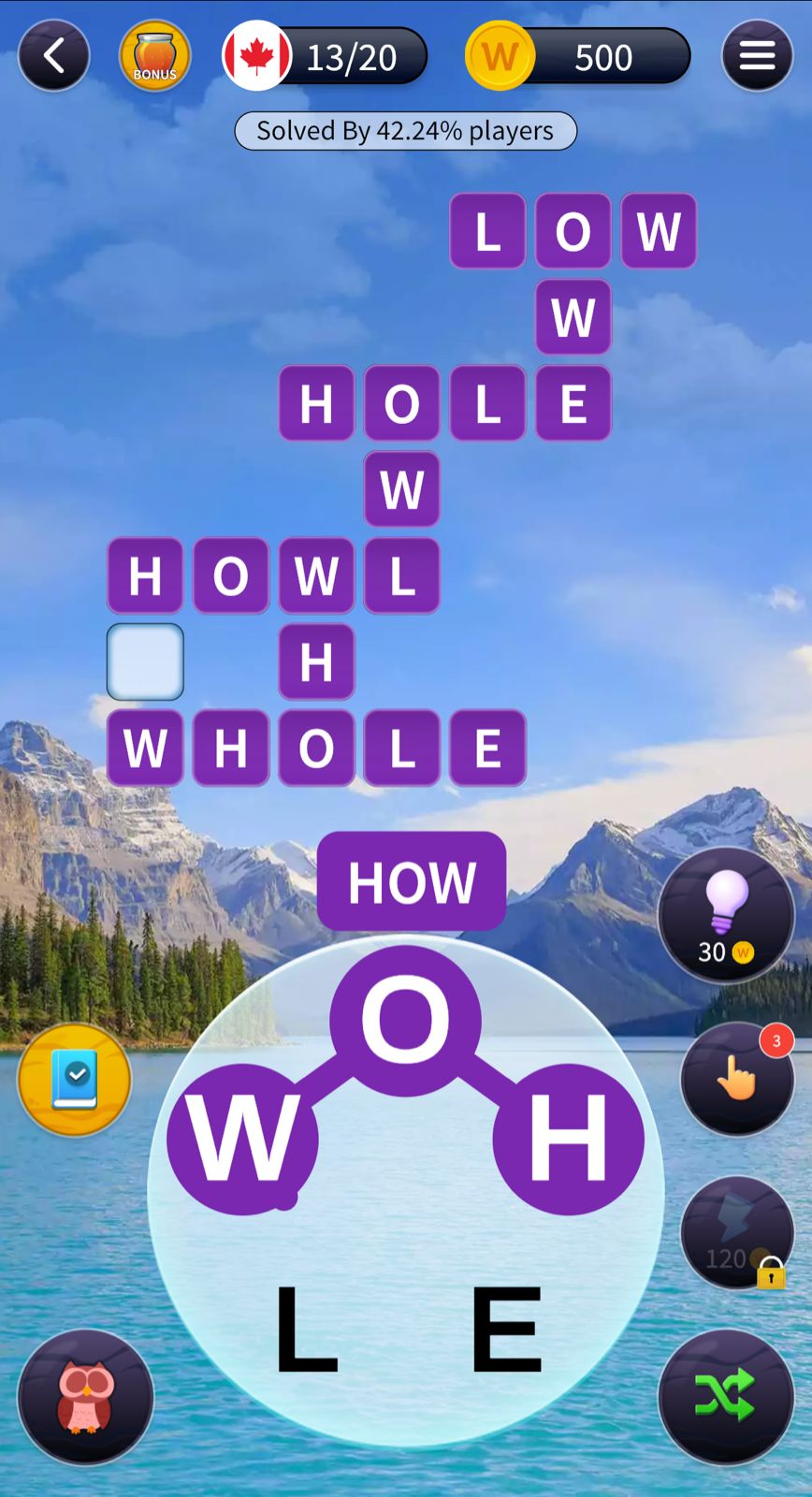Open the dictionary book button
Screen dimensions: 812x1497
75,1079
